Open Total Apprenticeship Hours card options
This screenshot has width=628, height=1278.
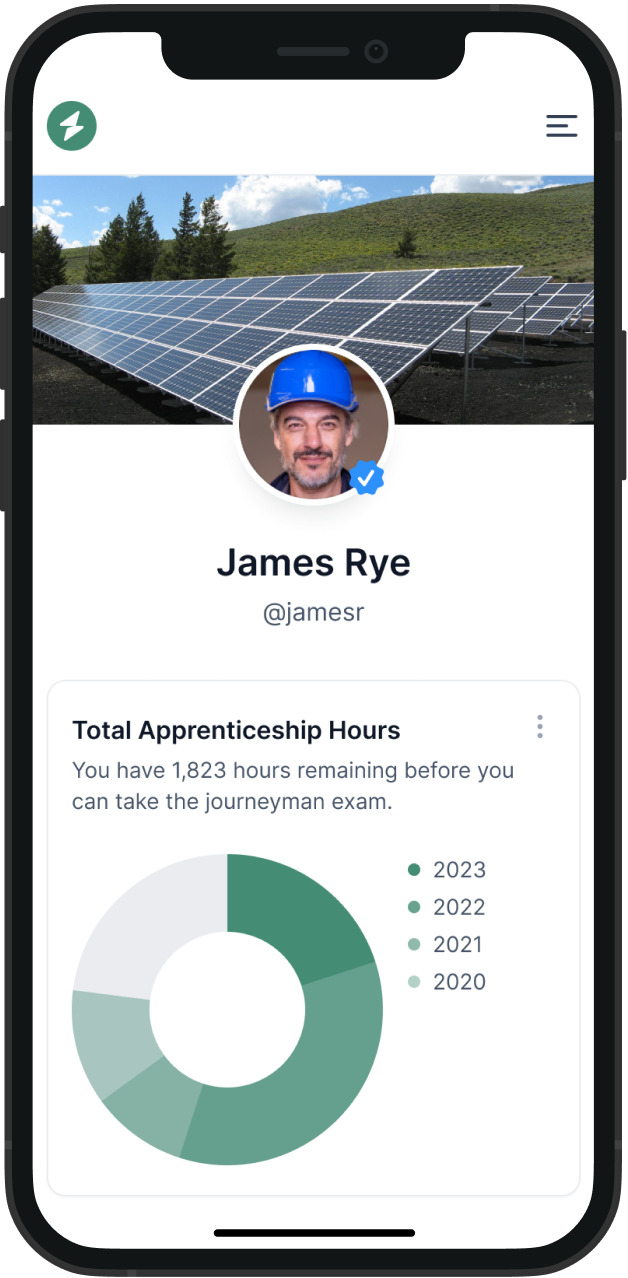(x=540, y=727)
